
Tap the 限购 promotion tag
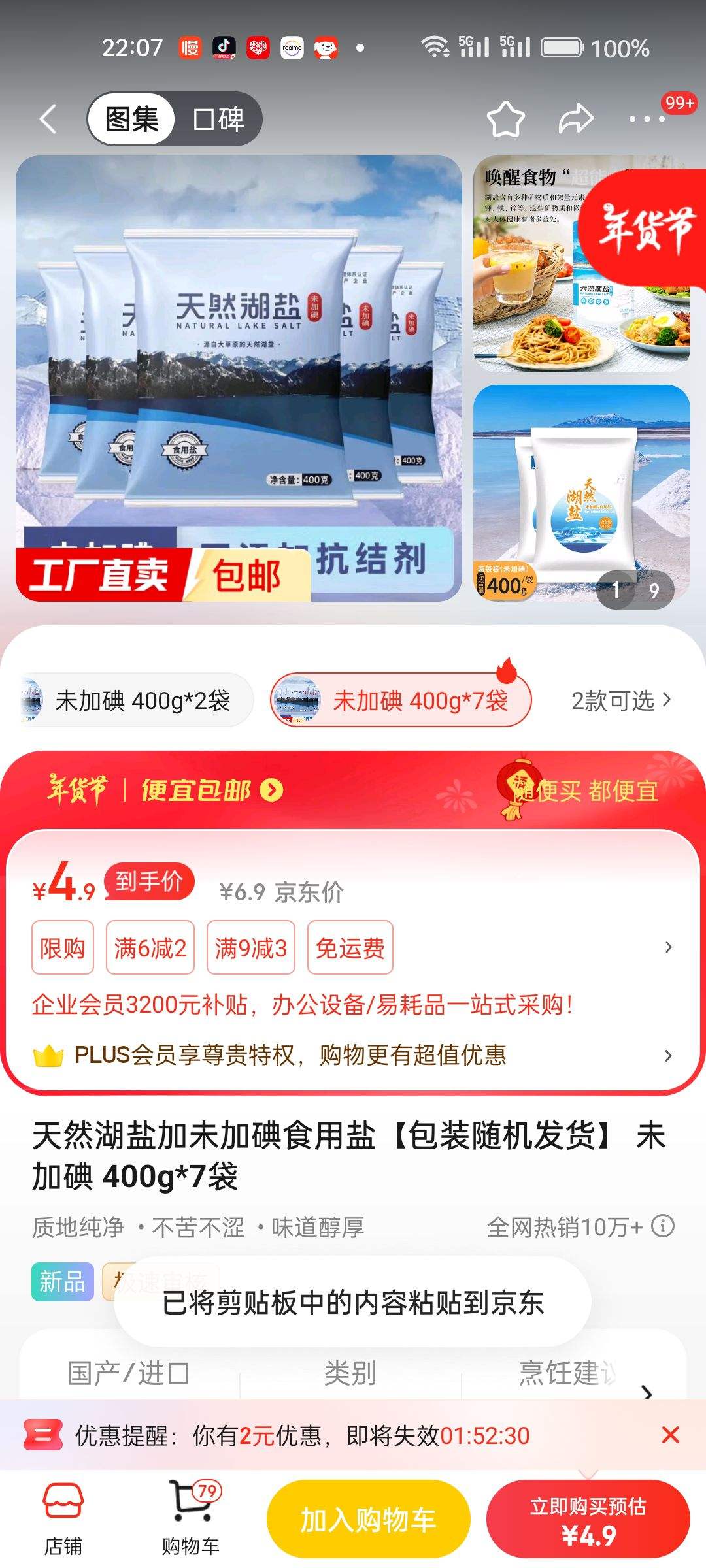62,948
